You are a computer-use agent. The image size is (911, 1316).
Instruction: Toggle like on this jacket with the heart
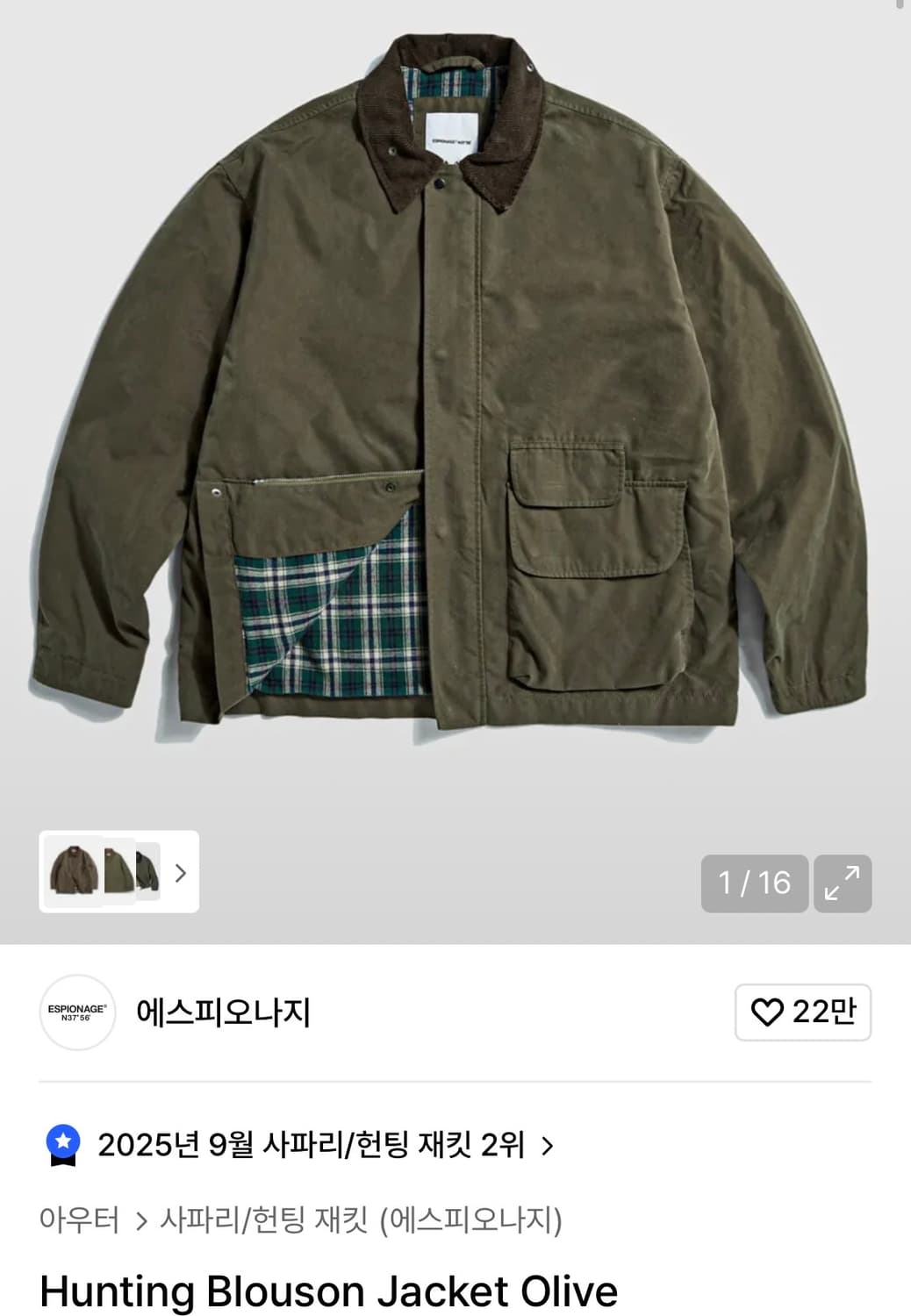click(x=770, y=1012)
